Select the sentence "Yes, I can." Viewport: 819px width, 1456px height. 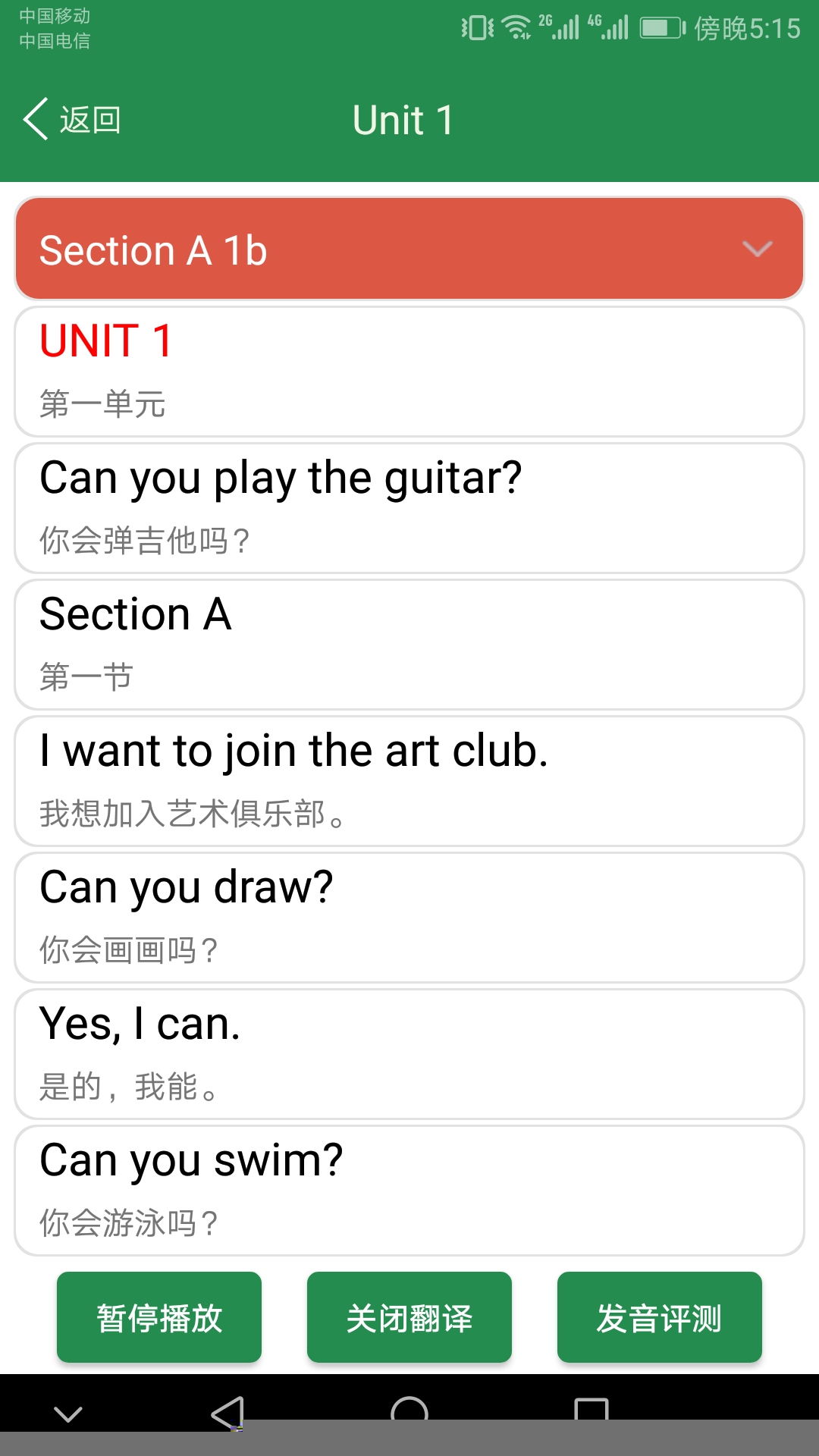pyautogui.click(x=409, y=1053)
